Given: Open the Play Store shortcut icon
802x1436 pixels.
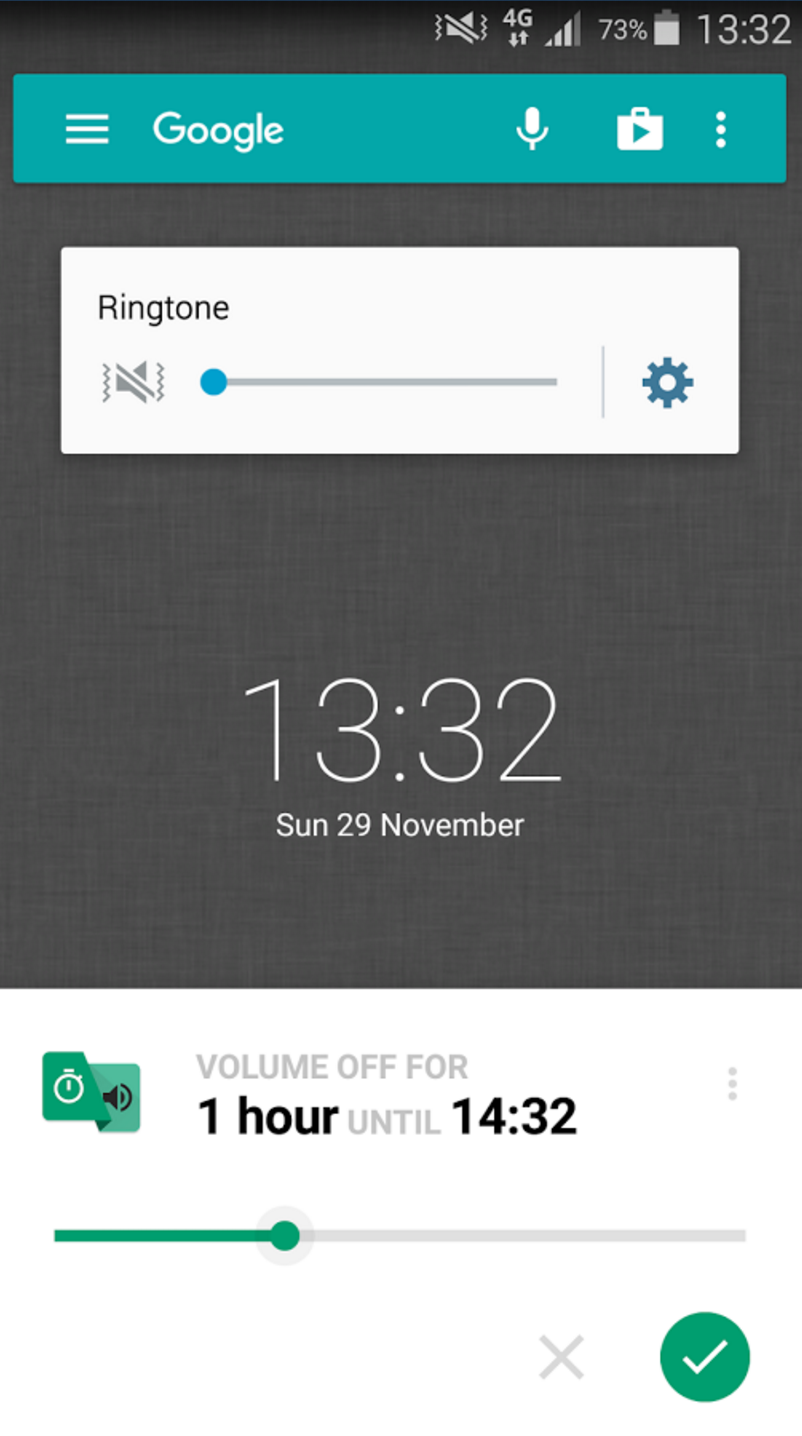Looking at the screenshot, I should point(639,129).
